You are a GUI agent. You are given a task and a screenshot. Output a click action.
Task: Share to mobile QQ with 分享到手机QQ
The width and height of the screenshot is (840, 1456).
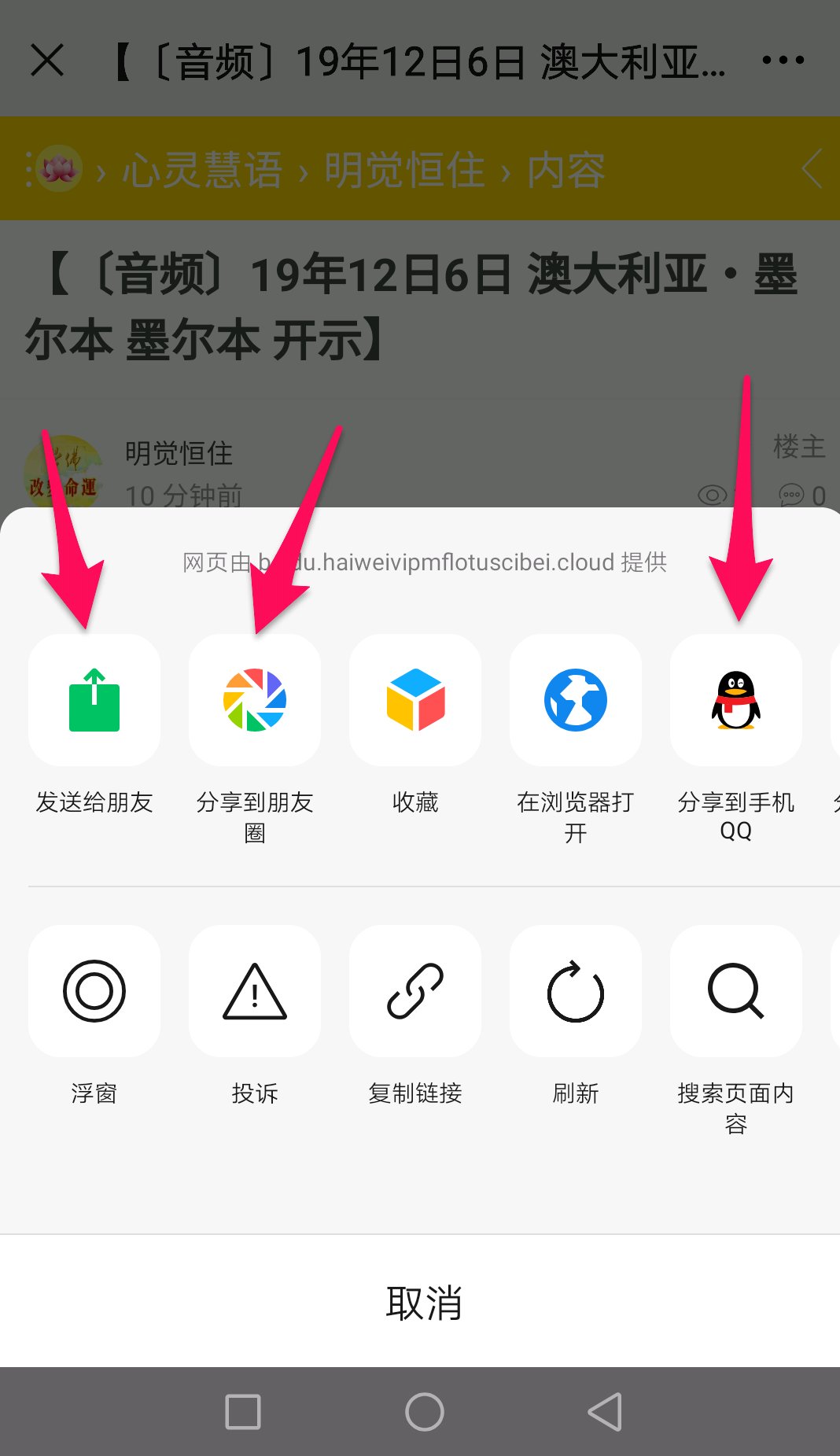pos(736,700)
